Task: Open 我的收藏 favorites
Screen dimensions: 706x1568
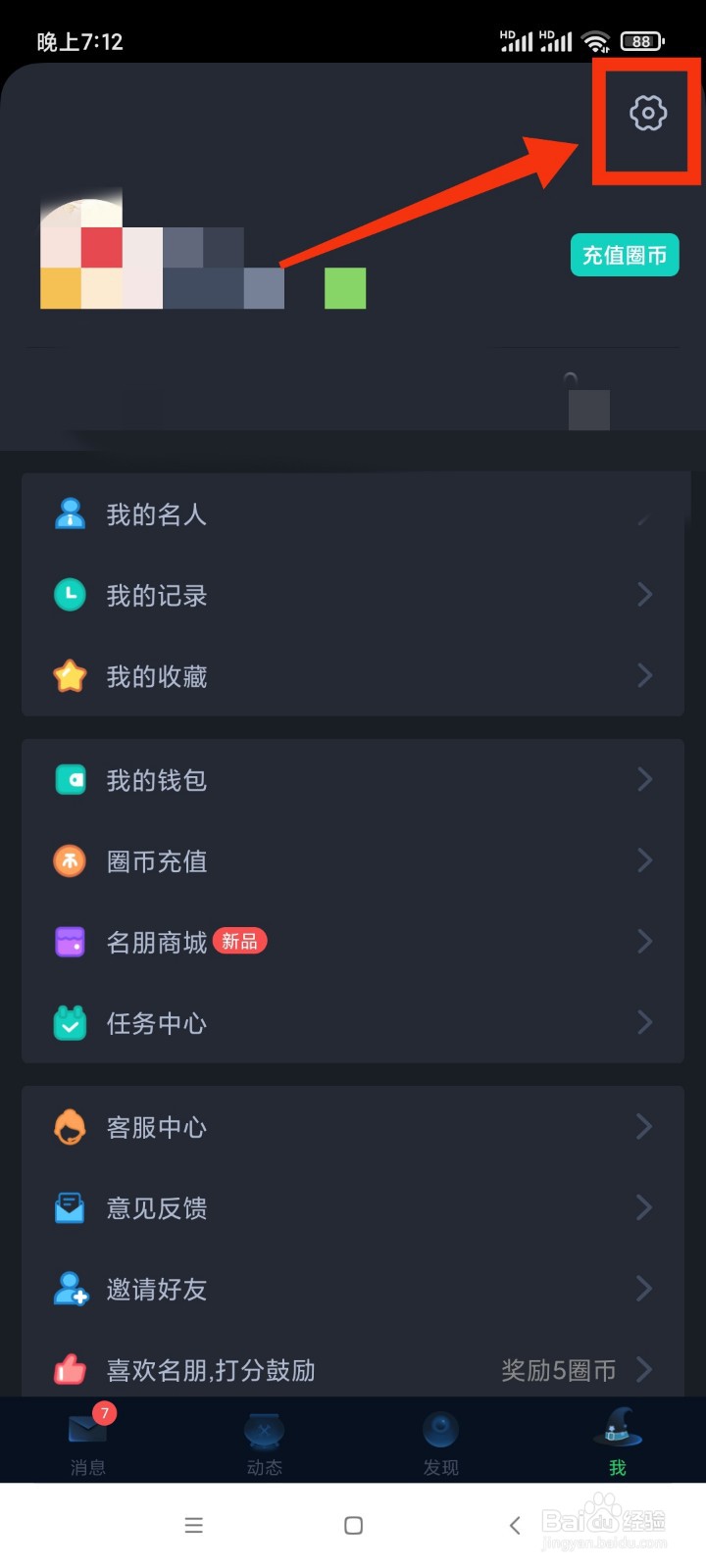Action: [x=353, y=676]
